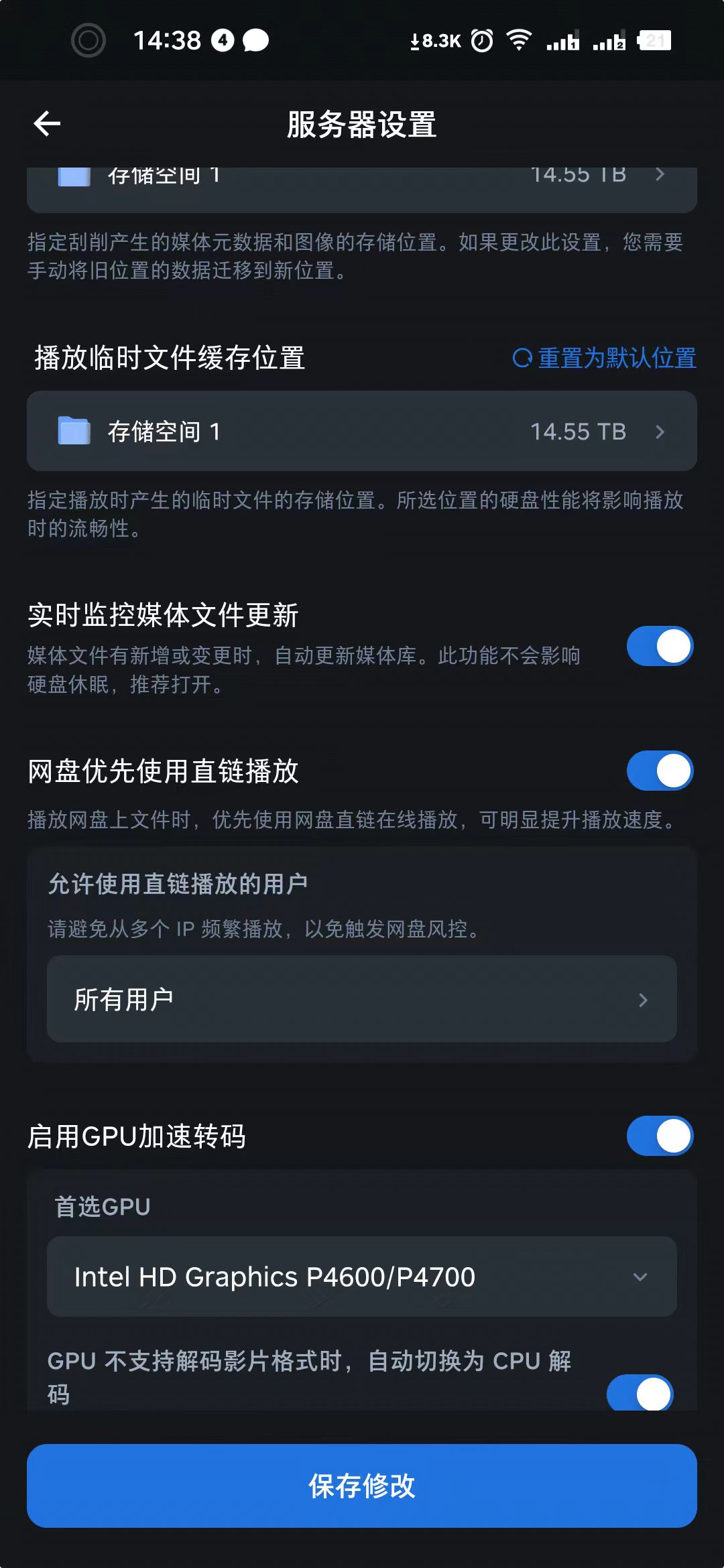
Task: Toggle automatic CPU decoding fallback switch
Action: [640, 1394]
